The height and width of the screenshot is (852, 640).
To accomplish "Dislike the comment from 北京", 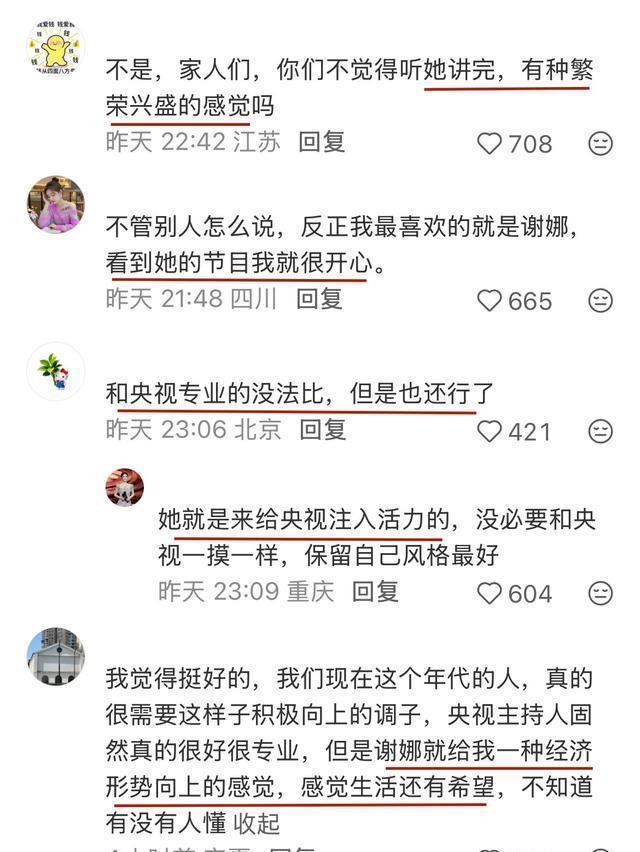I will click(x=600, y=431).
